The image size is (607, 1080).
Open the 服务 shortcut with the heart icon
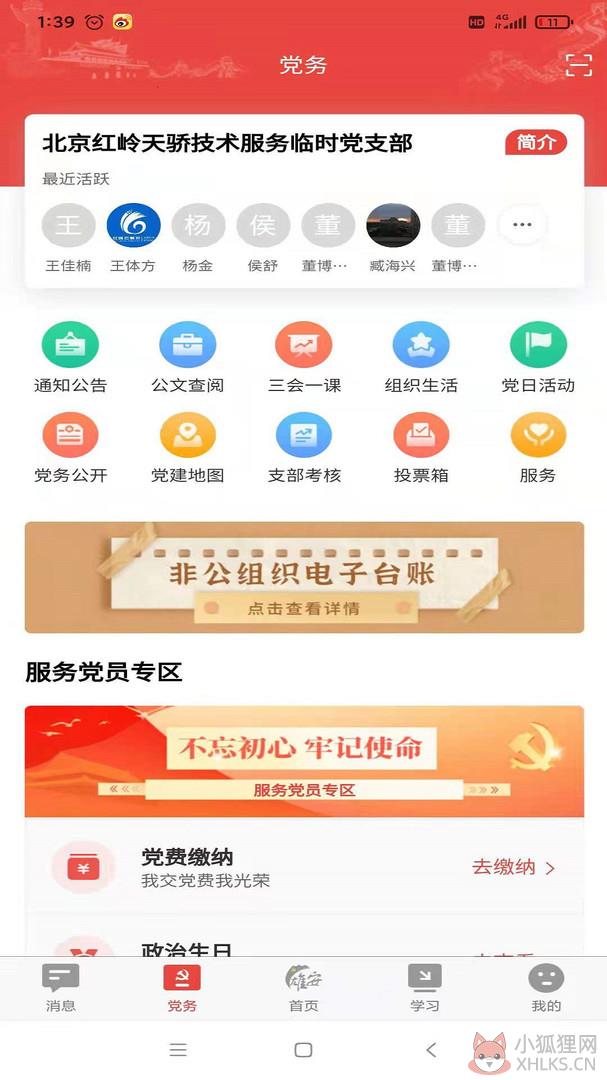point(538,448)
